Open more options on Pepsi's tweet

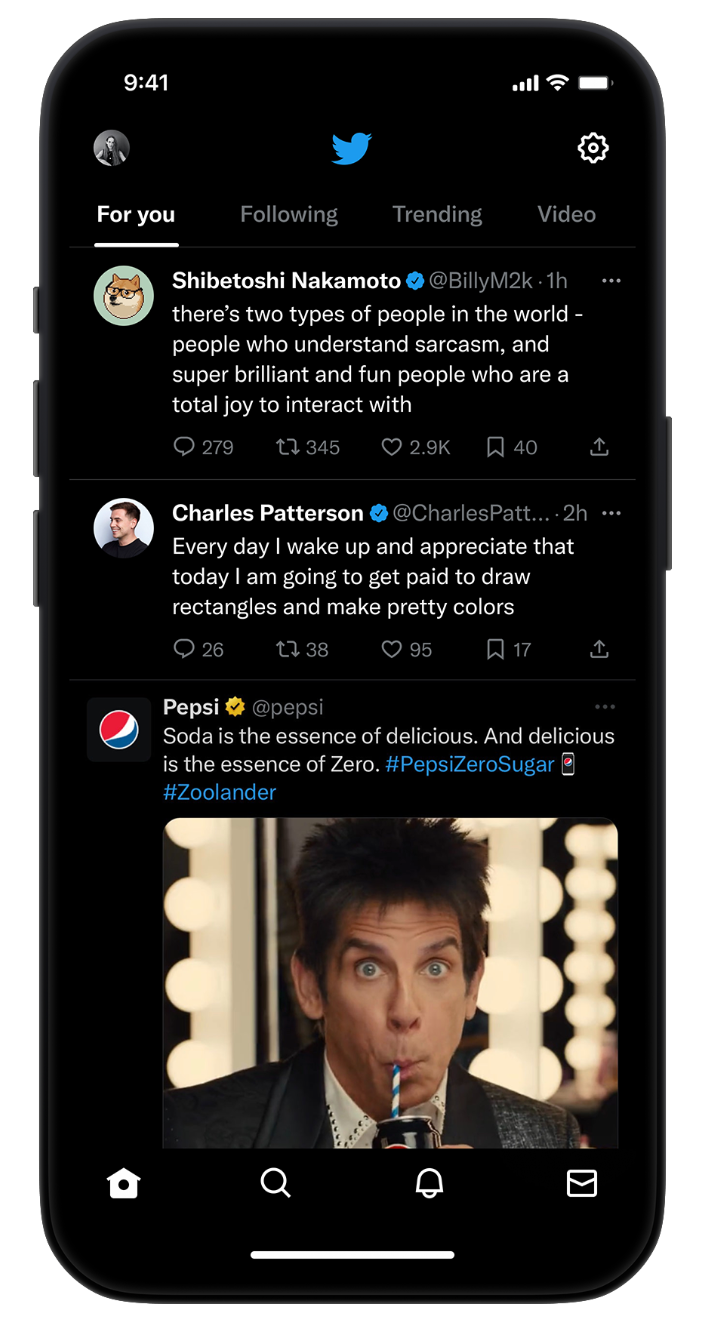pyautogui.click(x=605, y=707)
